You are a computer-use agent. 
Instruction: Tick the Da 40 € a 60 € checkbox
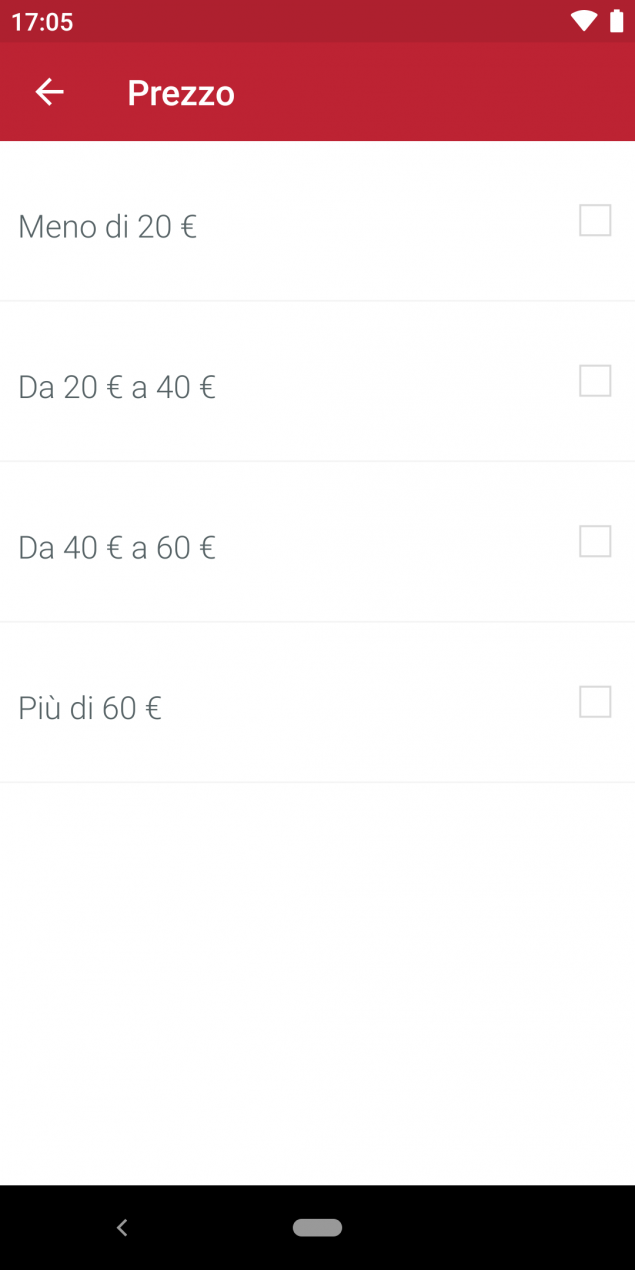pyautogui.click(x=595, y=541)
